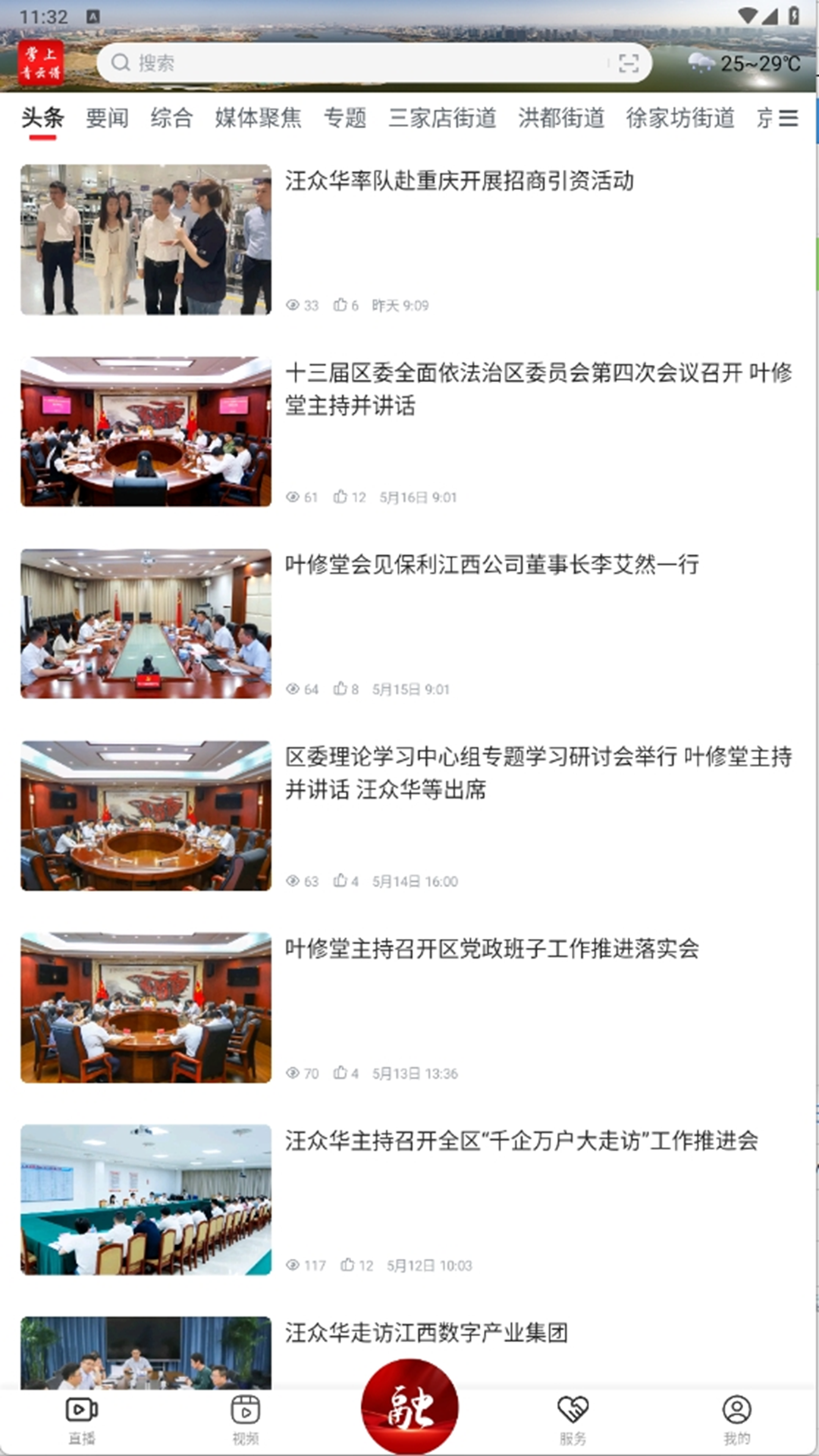Tap the search input field
The image size is (819, 1456).
click(x=341, y=64)
